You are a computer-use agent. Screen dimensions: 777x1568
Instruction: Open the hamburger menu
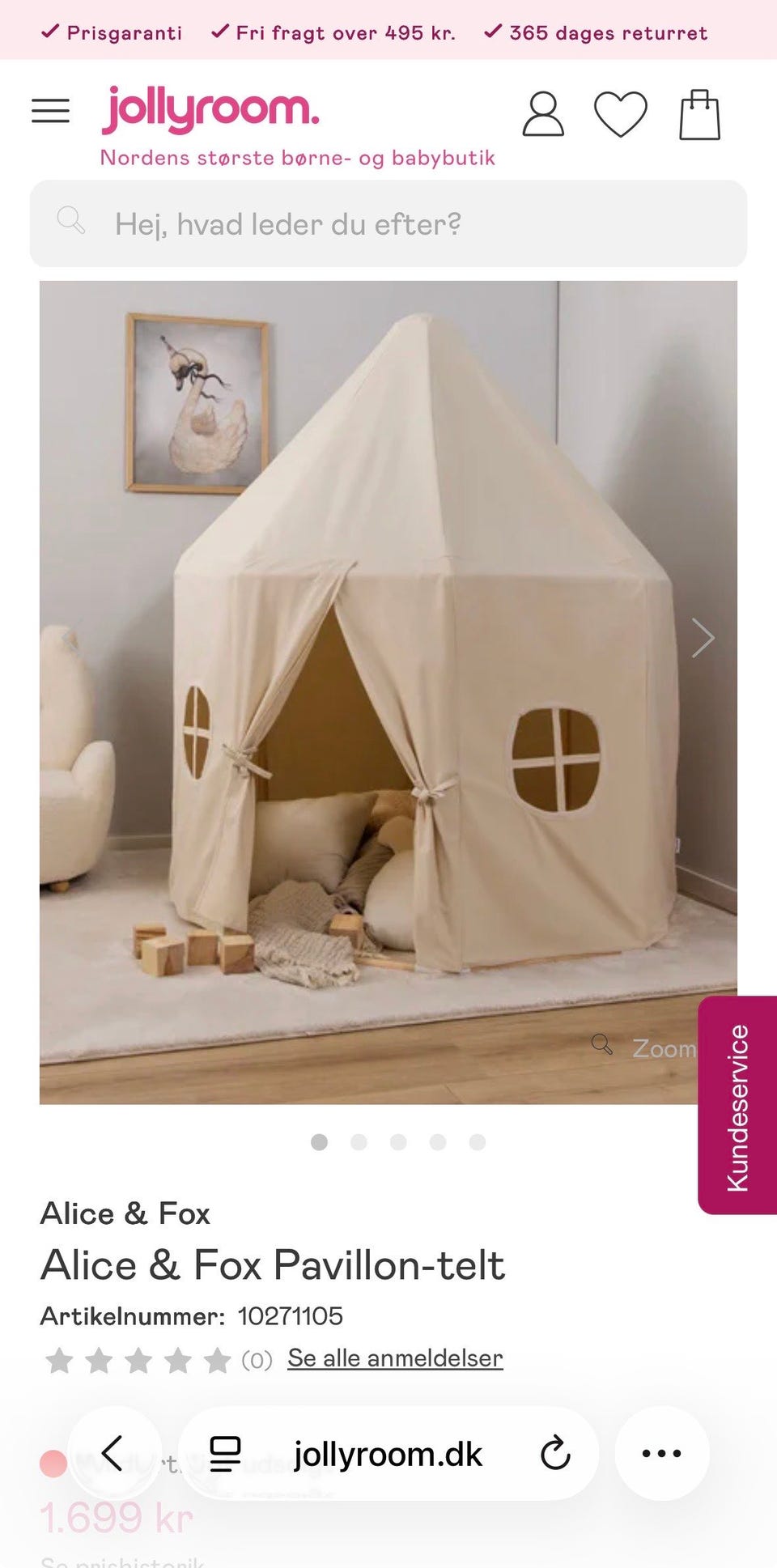point(50,111)
